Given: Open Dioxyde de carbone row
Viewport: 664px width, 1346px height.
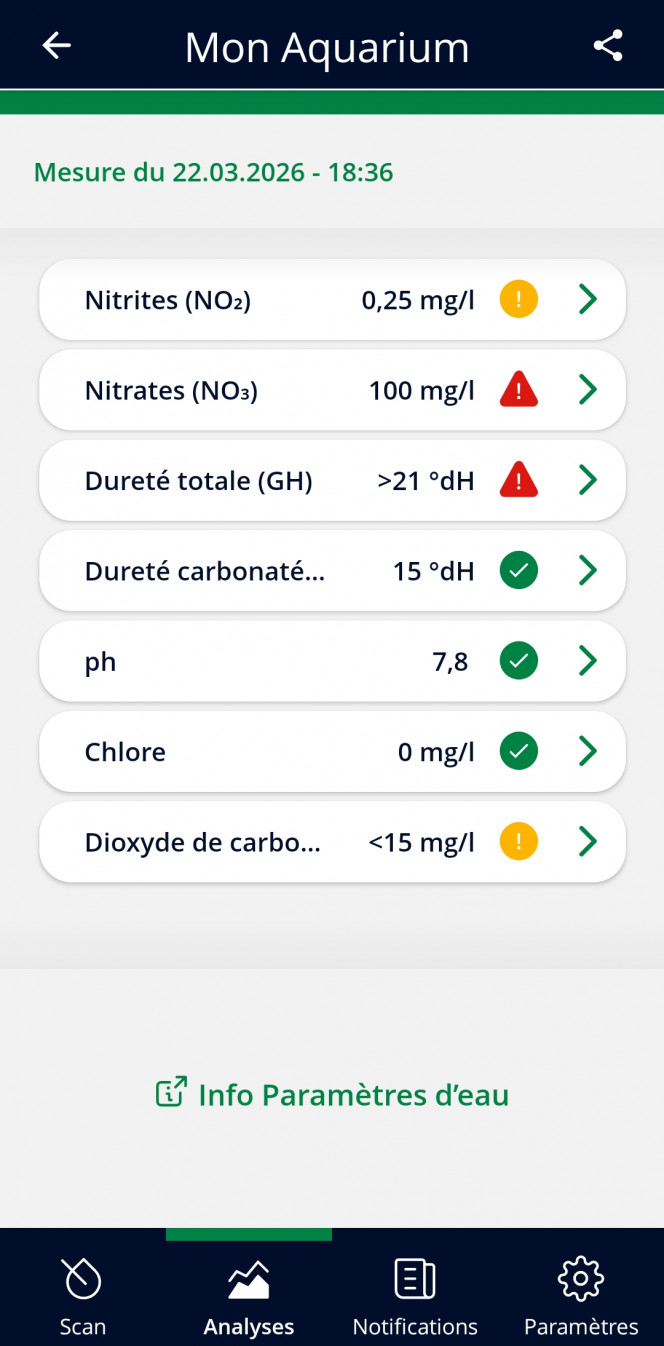Looking at the screenshot, I should click(x=332, y=842).
